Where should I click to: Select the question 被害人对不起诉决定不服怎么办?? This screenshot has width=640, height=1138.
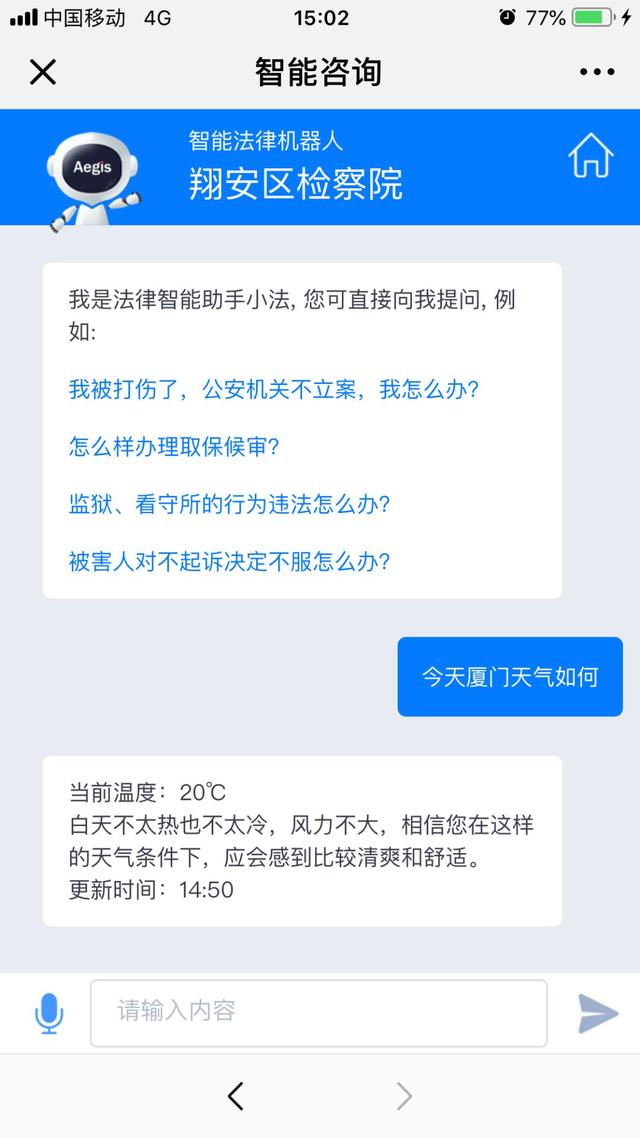pyautogui.click(x=229, y=561)
